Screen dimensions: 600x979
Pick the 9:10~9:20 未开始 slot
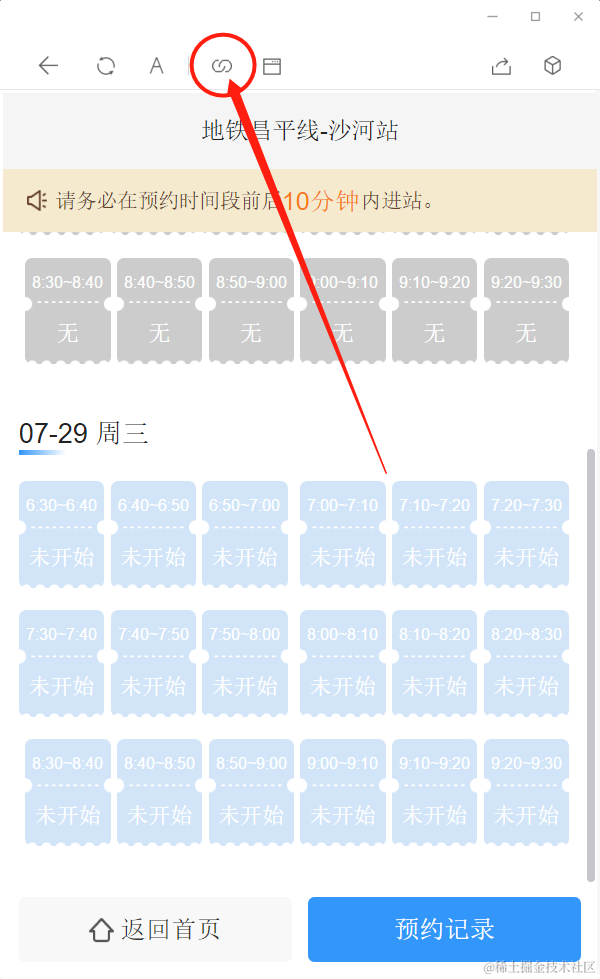click(434, 792)
